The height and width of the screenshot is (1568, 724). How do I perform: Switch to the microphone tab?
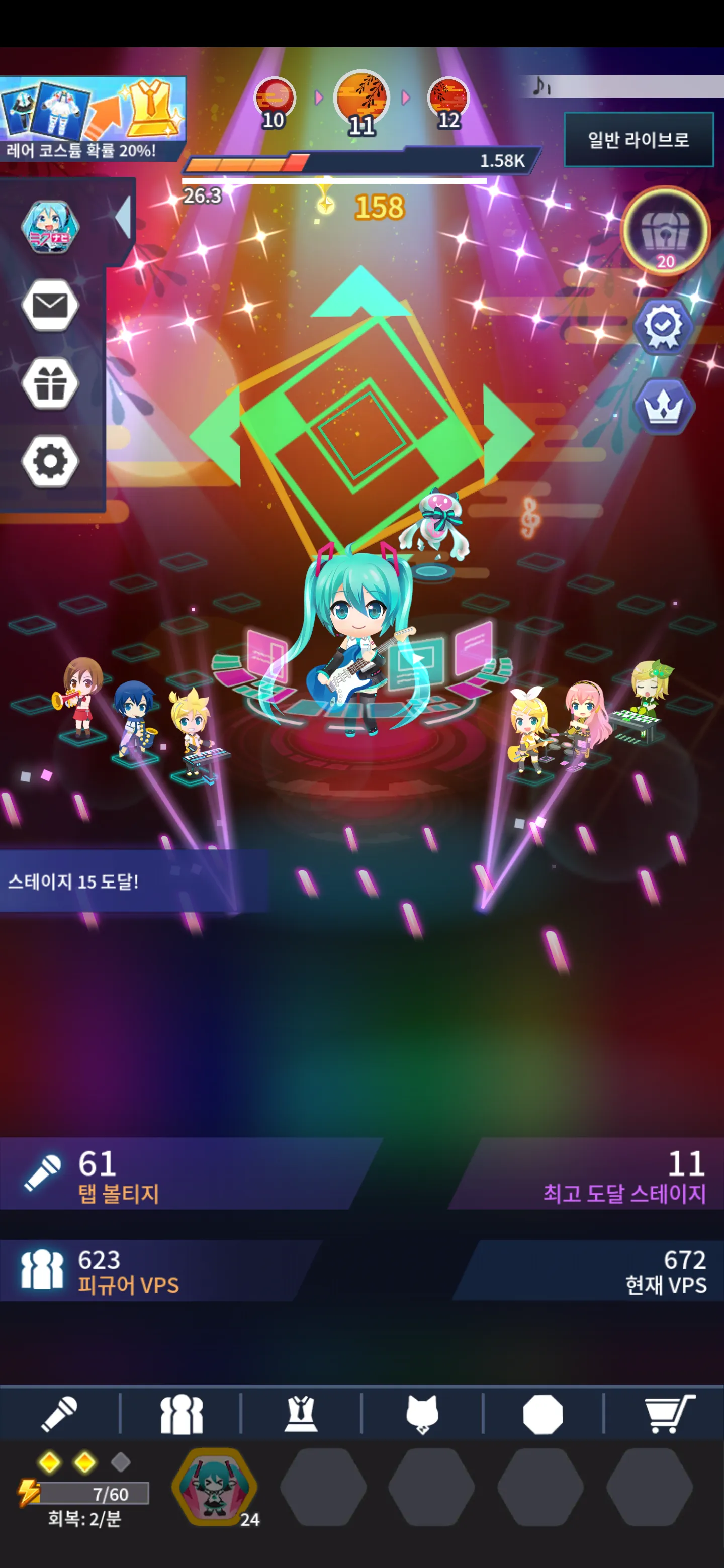point(59,1413)
